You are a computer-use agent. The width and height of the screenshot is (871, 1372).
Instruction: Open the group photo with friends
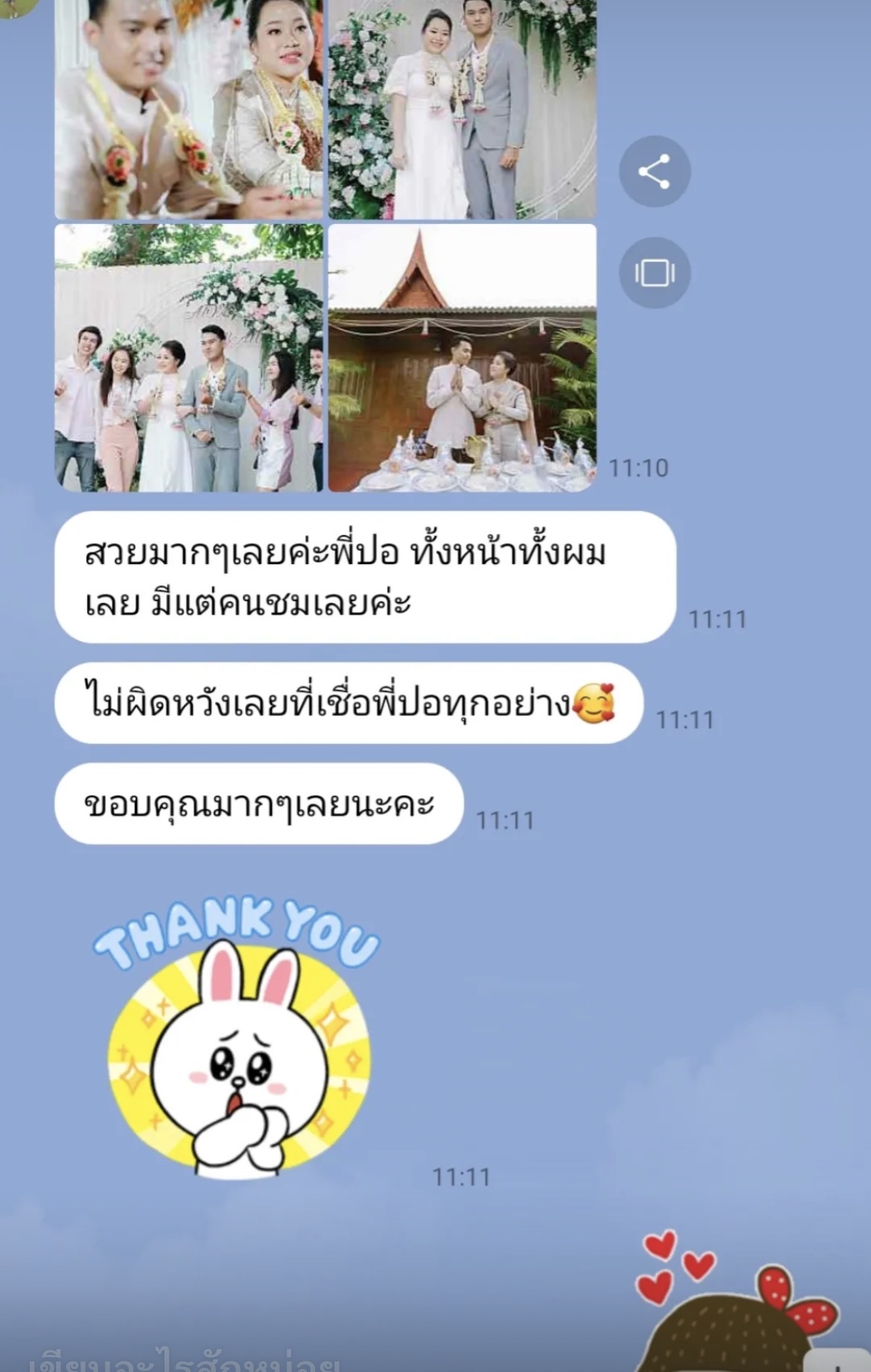pyautogui.click(x=189, y=358)
